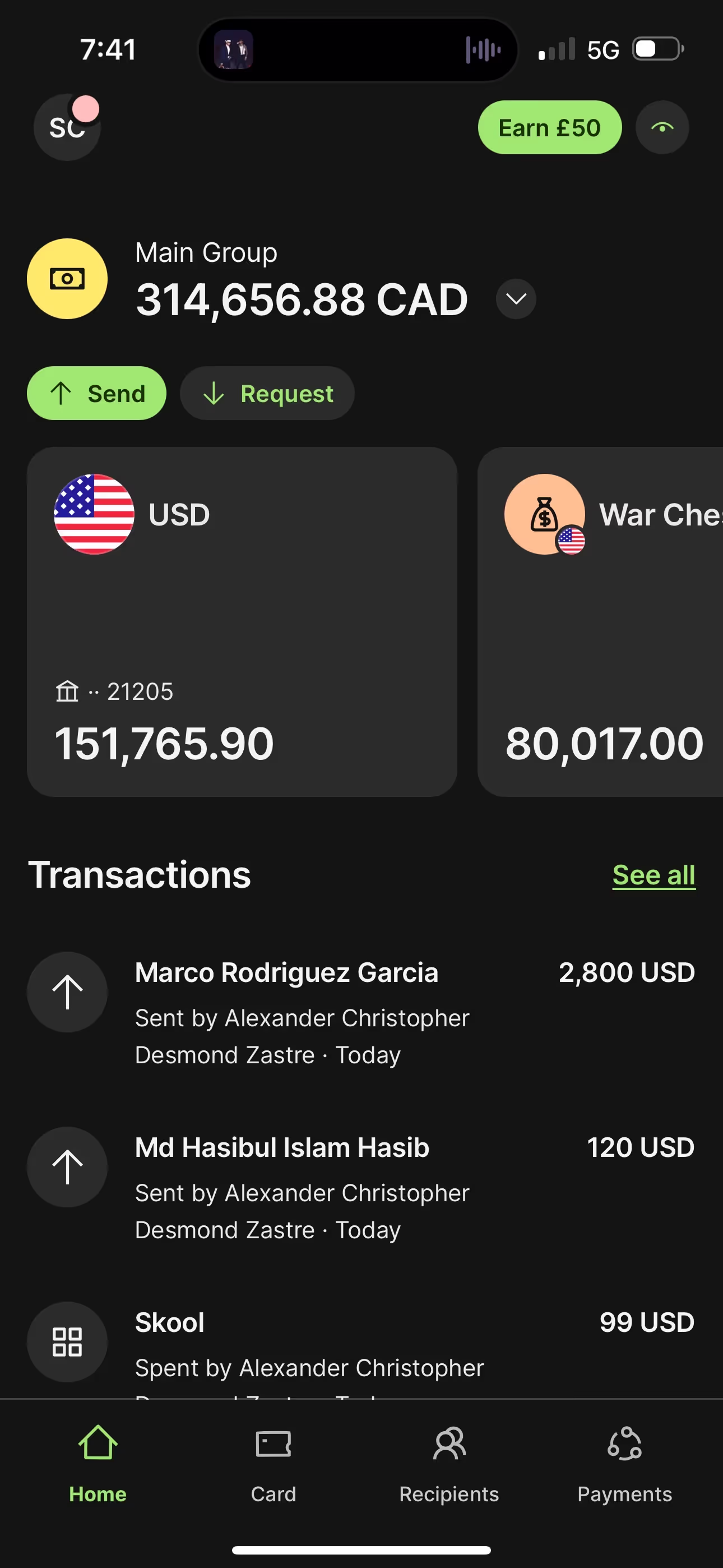Image resolution: width=723 pixels, height=1568 pixels.
Task: Tap the Earn £50 button
Action: click(550, 128)
